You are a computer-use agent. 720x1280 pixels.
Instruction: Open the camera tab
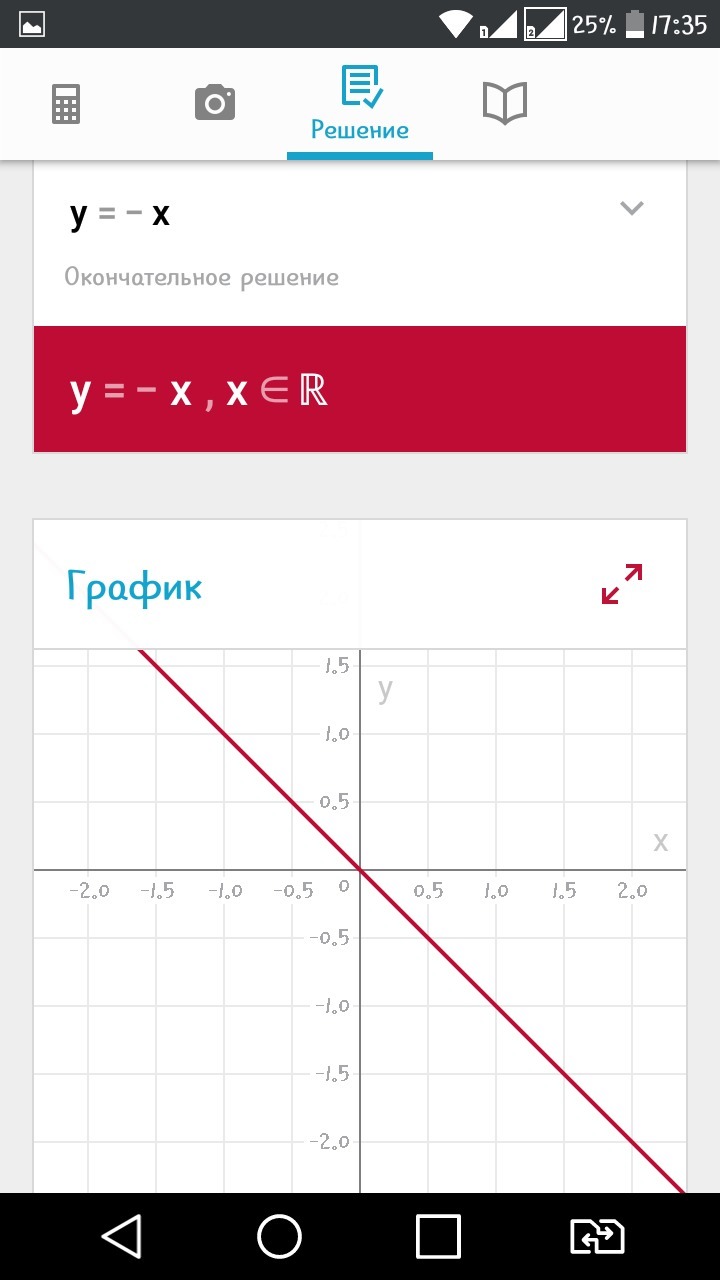(214, 103)
